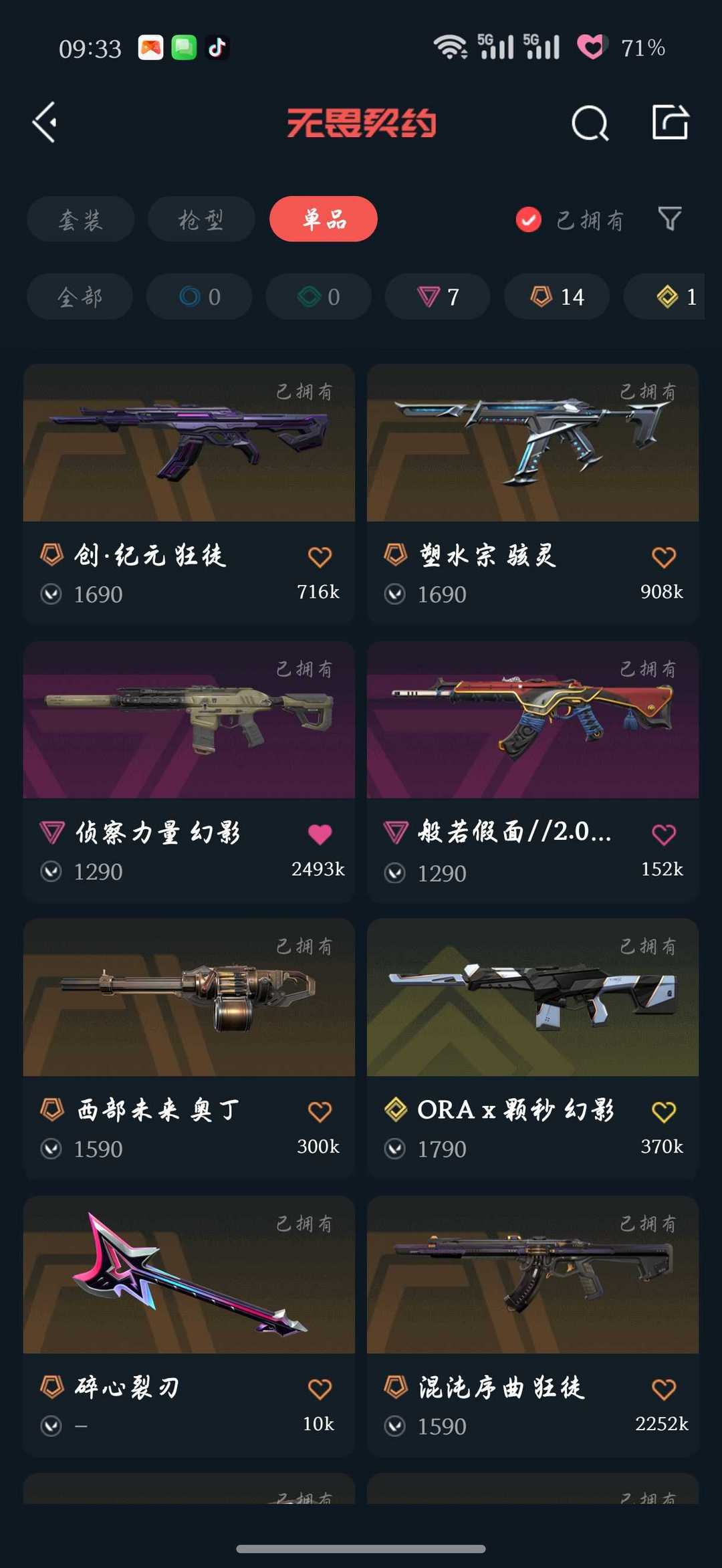The width and height of the screenshot is (722, 1568).
Task: Filter by the orange tier showing 14
Action: [x=557, y=296]
